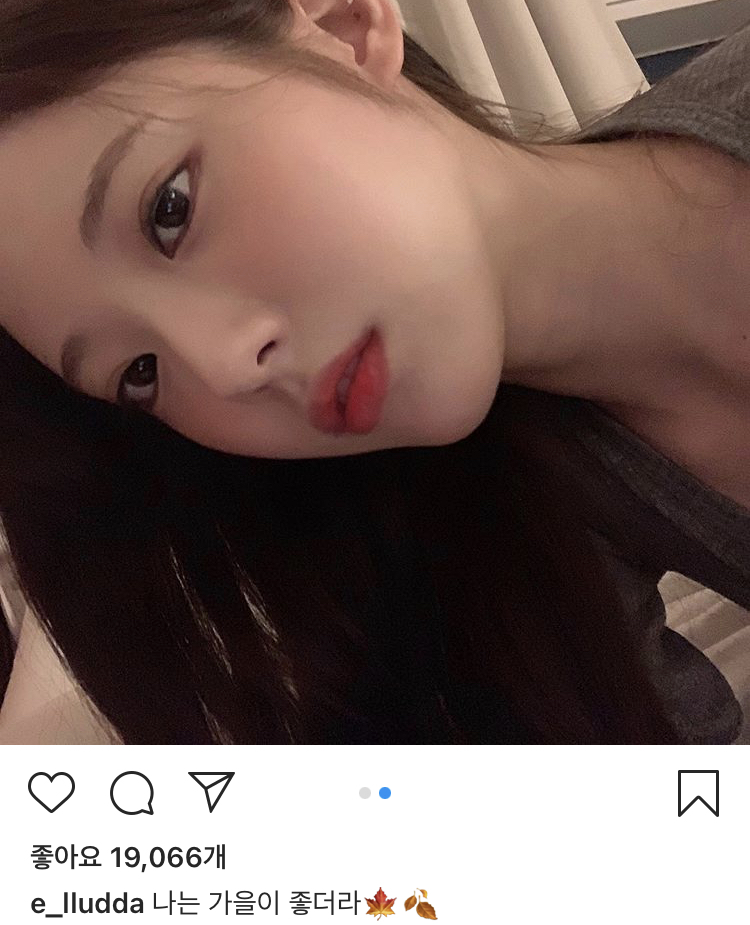750x925 pixels.
Task: Open the e_lludda profile from the caption
Action: point(87,904)
